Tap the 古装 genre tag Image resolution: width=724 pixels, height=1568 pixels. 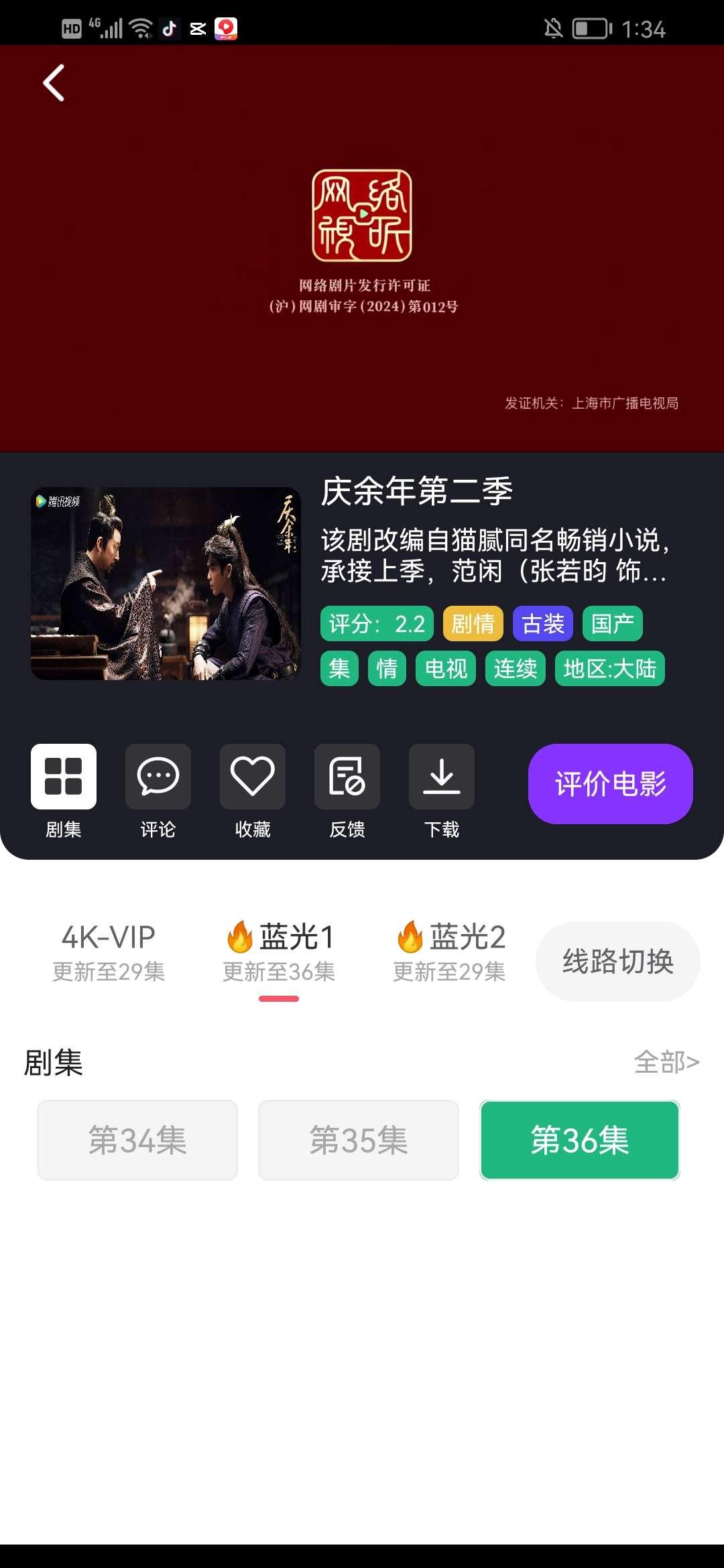pyautogui.click(x=543, y=623)
